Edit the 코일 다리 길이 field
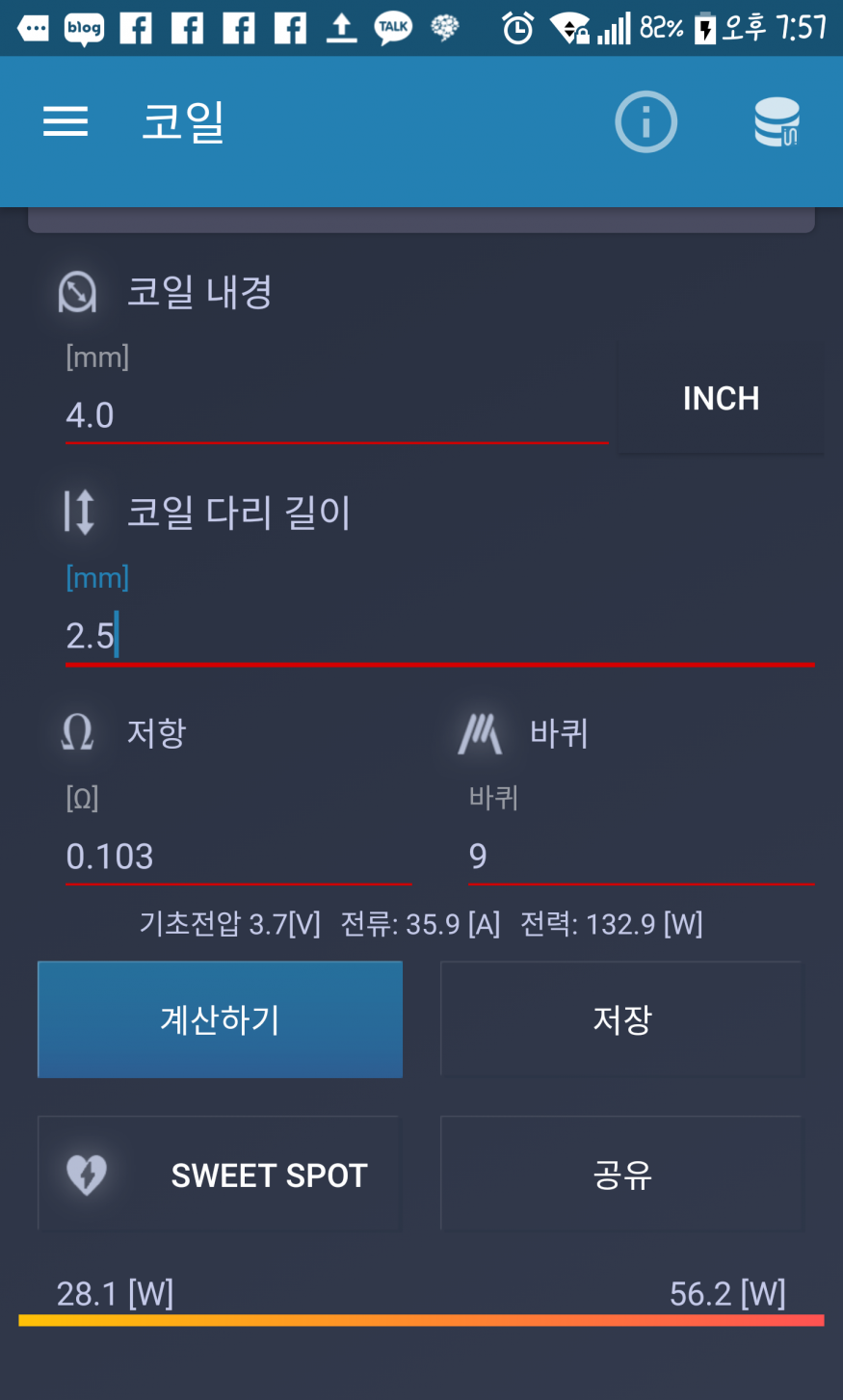843x1400 pixels. (438, 636)
